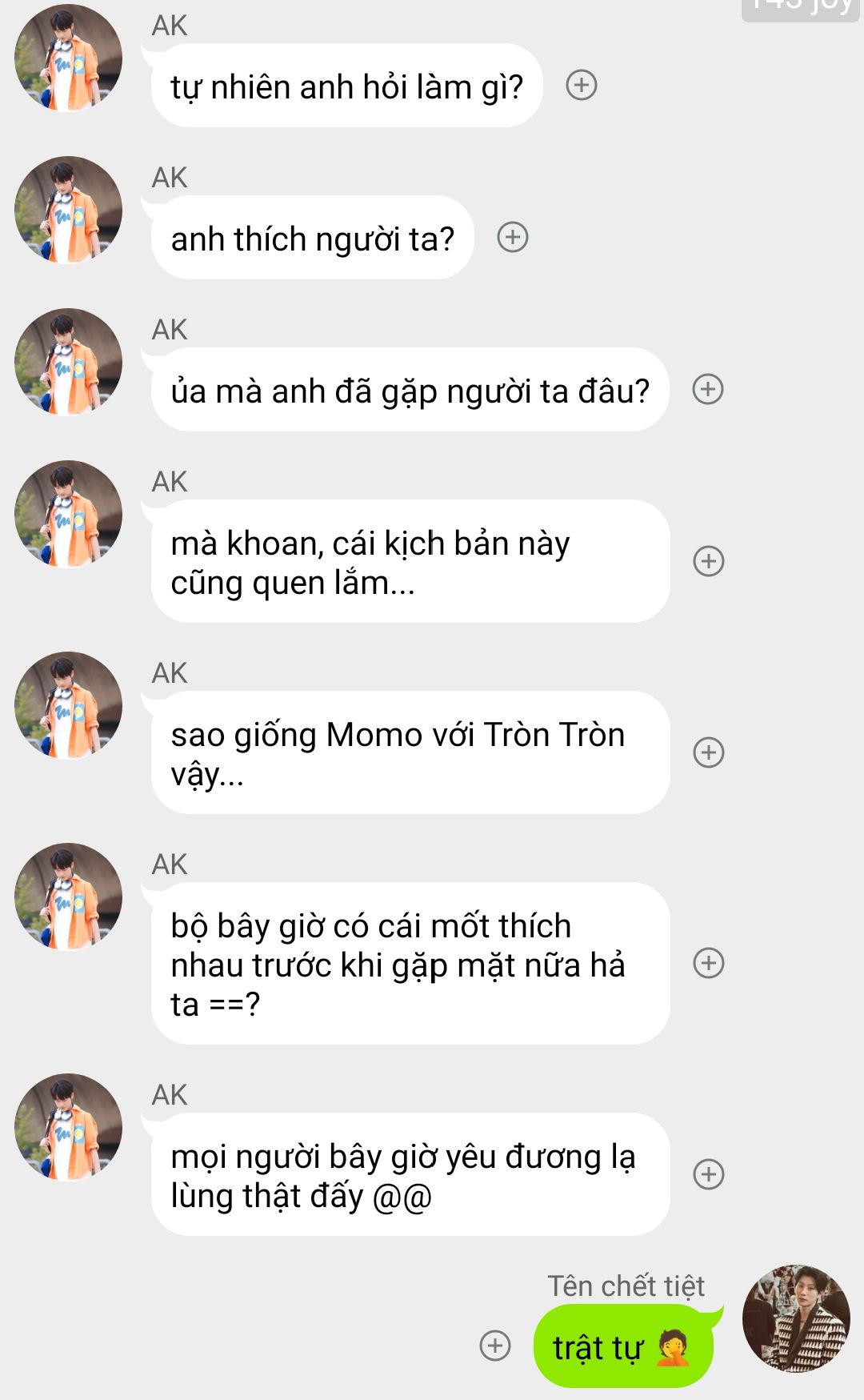Tap plus icon next to "mọi người bây giờ yêu đương"
This screenshot has width=864, height=1400.
(x=708, y=1174)
